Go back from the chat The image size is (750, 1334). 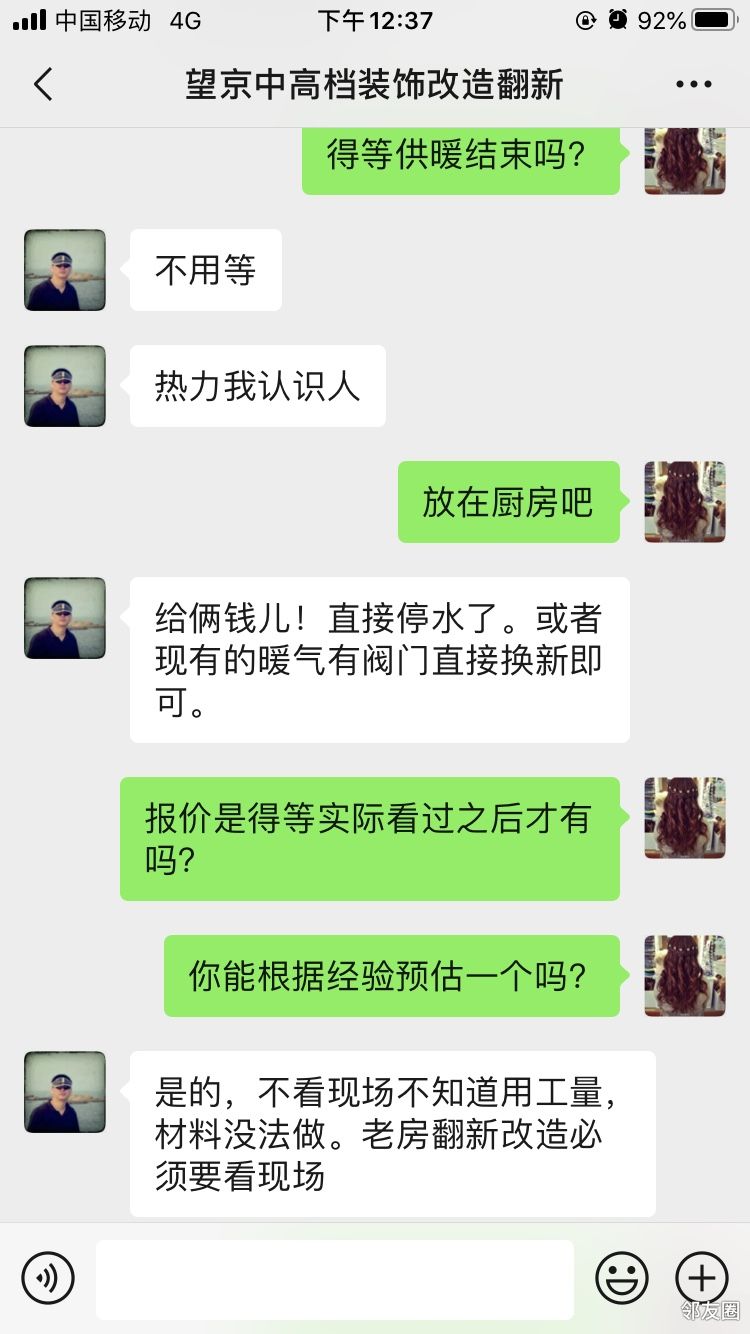coord(42,85)
